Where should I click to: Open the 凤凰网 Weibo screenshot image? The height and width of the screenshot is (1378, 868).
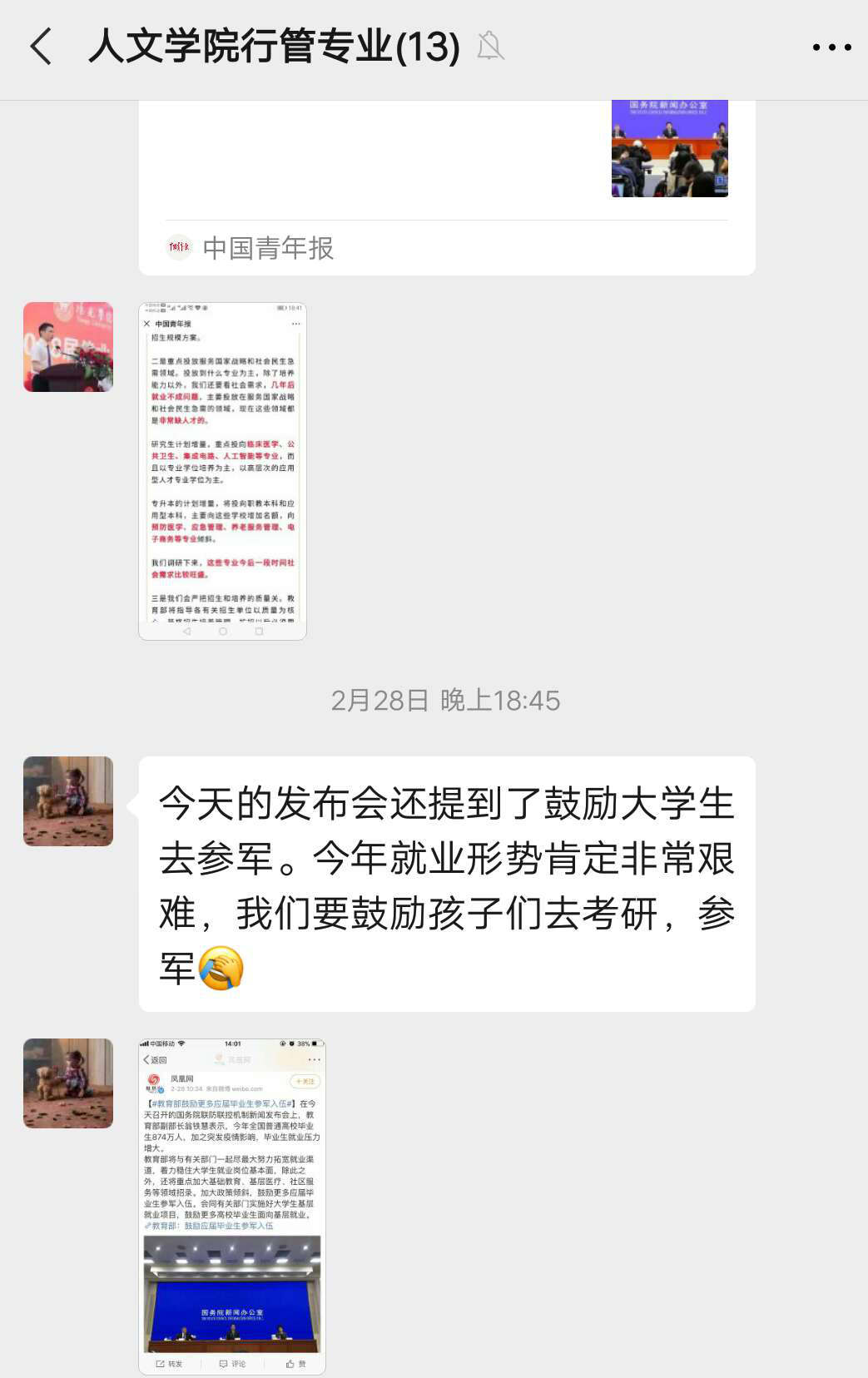231,1205
